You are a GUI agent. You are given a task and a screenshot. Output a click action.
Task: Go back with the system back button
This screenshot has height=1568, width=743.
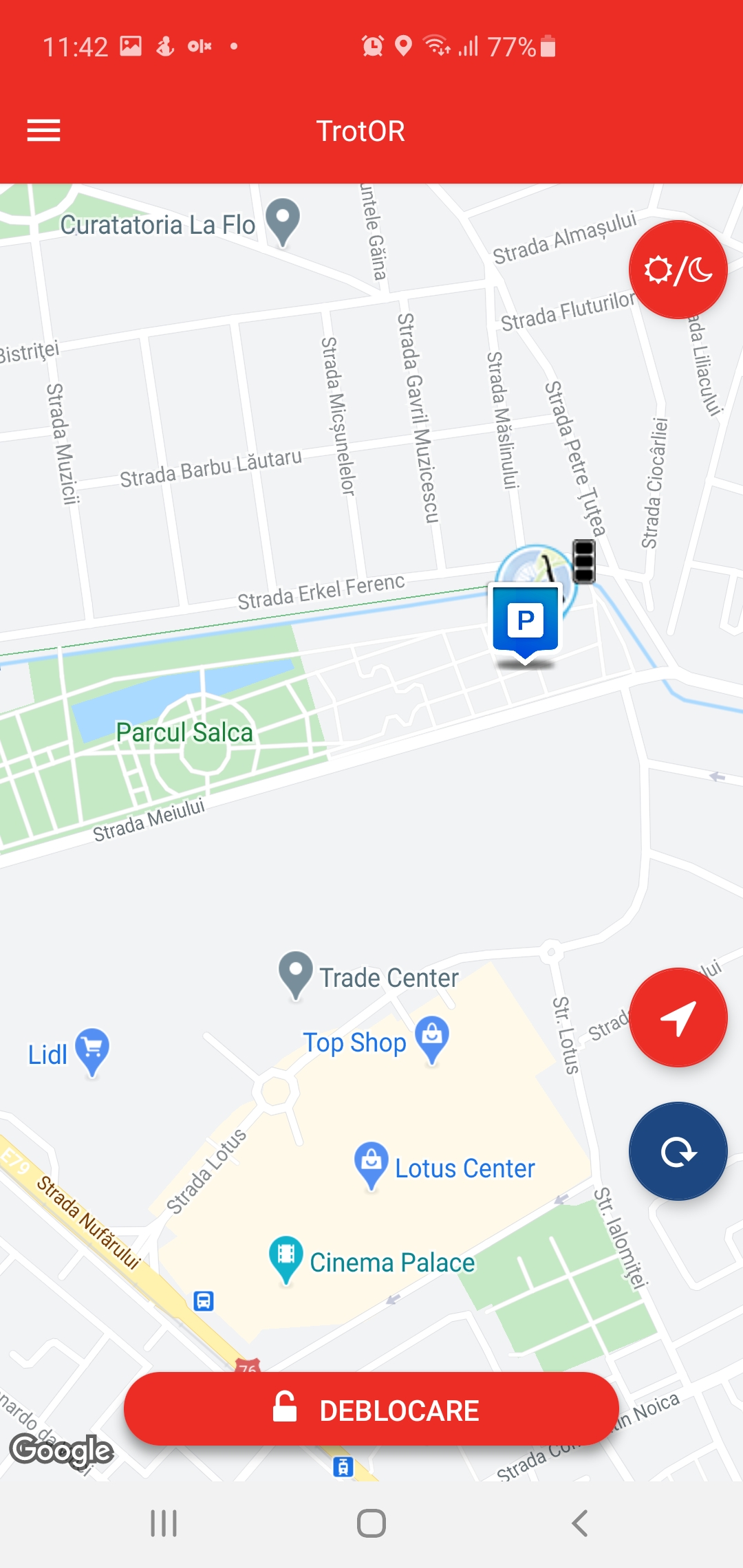pyautogui.click(x=579, y=1523)
